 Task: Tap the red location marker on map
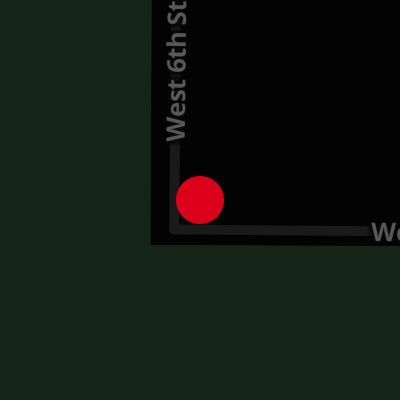tap(200, 200)
